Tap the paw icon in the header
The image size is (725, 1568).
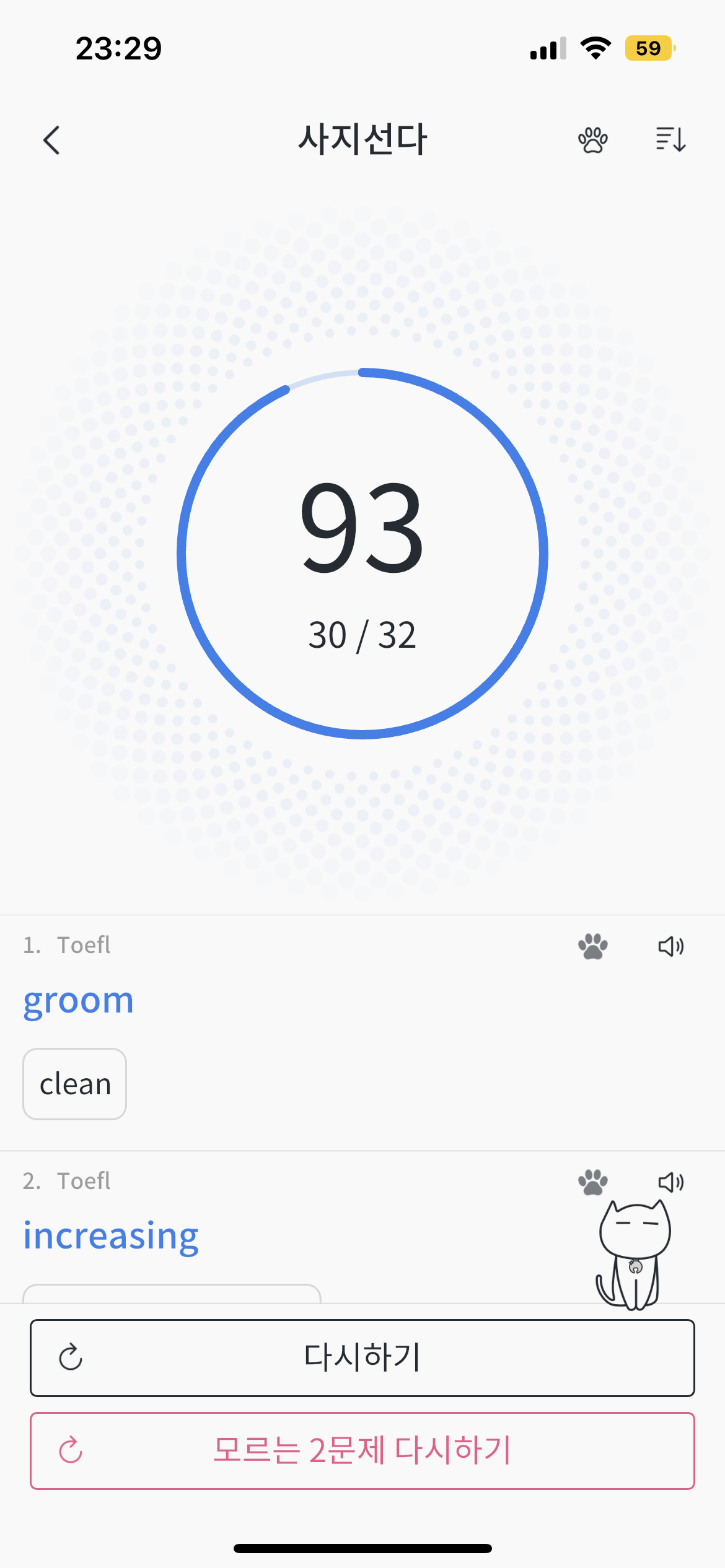pyautogui.click(x=592, y=140)
